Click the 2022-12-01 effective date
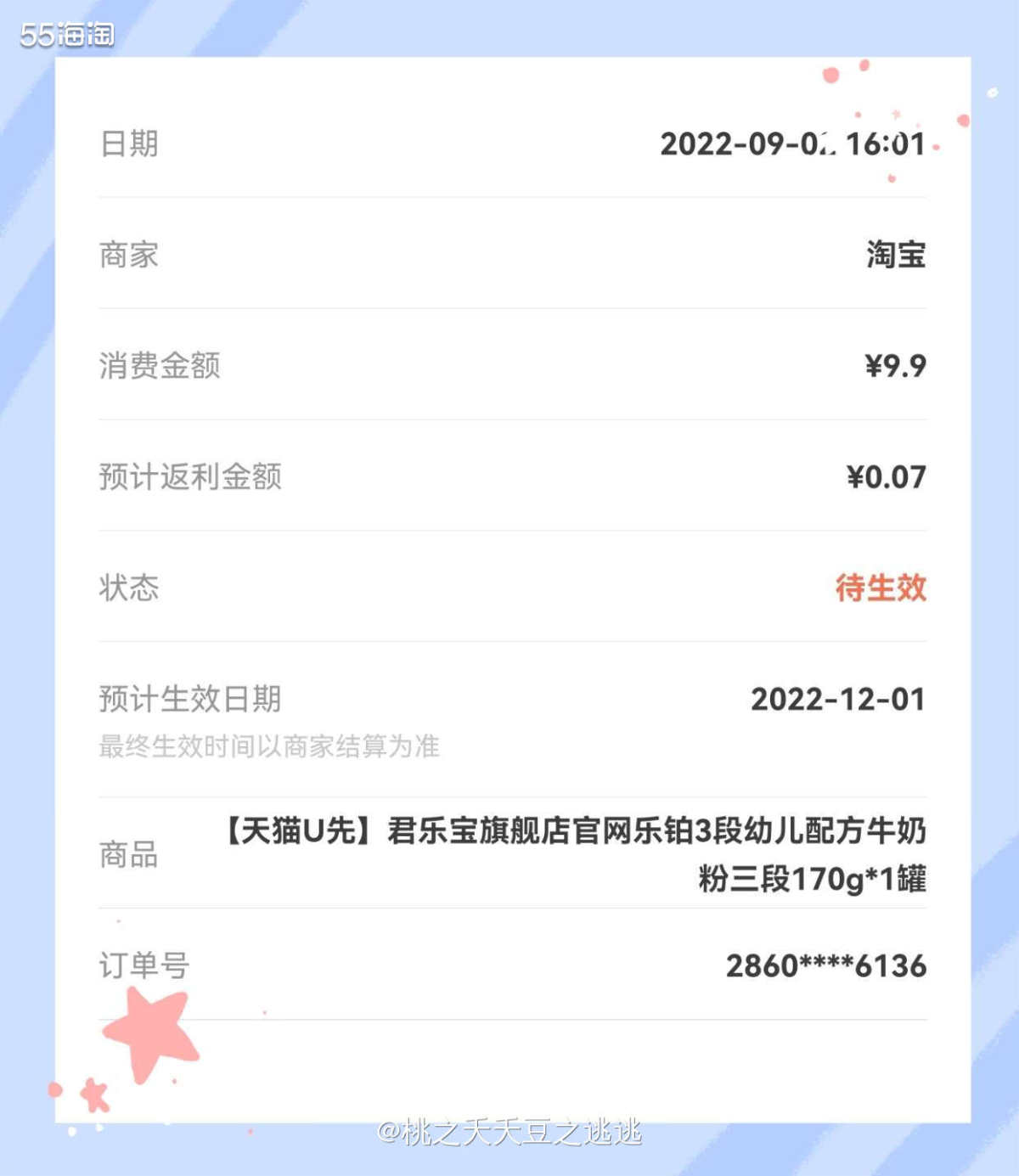 836,699
